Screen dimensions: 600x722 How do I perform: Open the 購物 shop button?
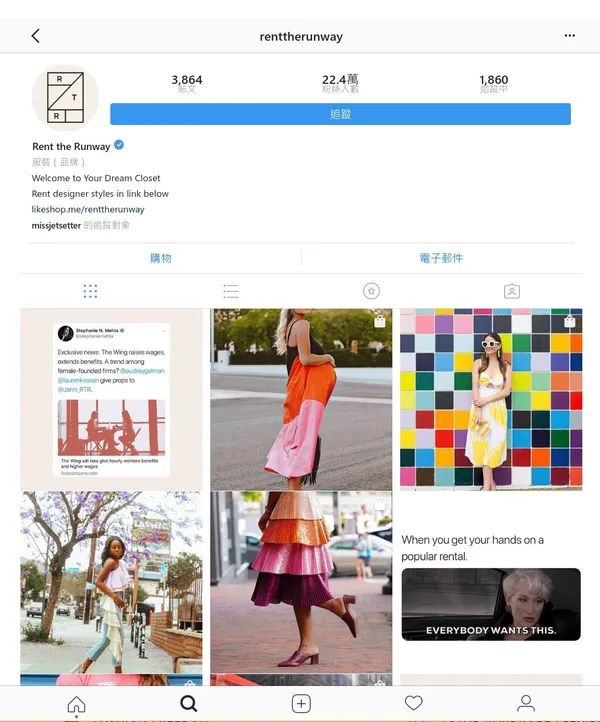pyautogui.click(x=160, y=258)
